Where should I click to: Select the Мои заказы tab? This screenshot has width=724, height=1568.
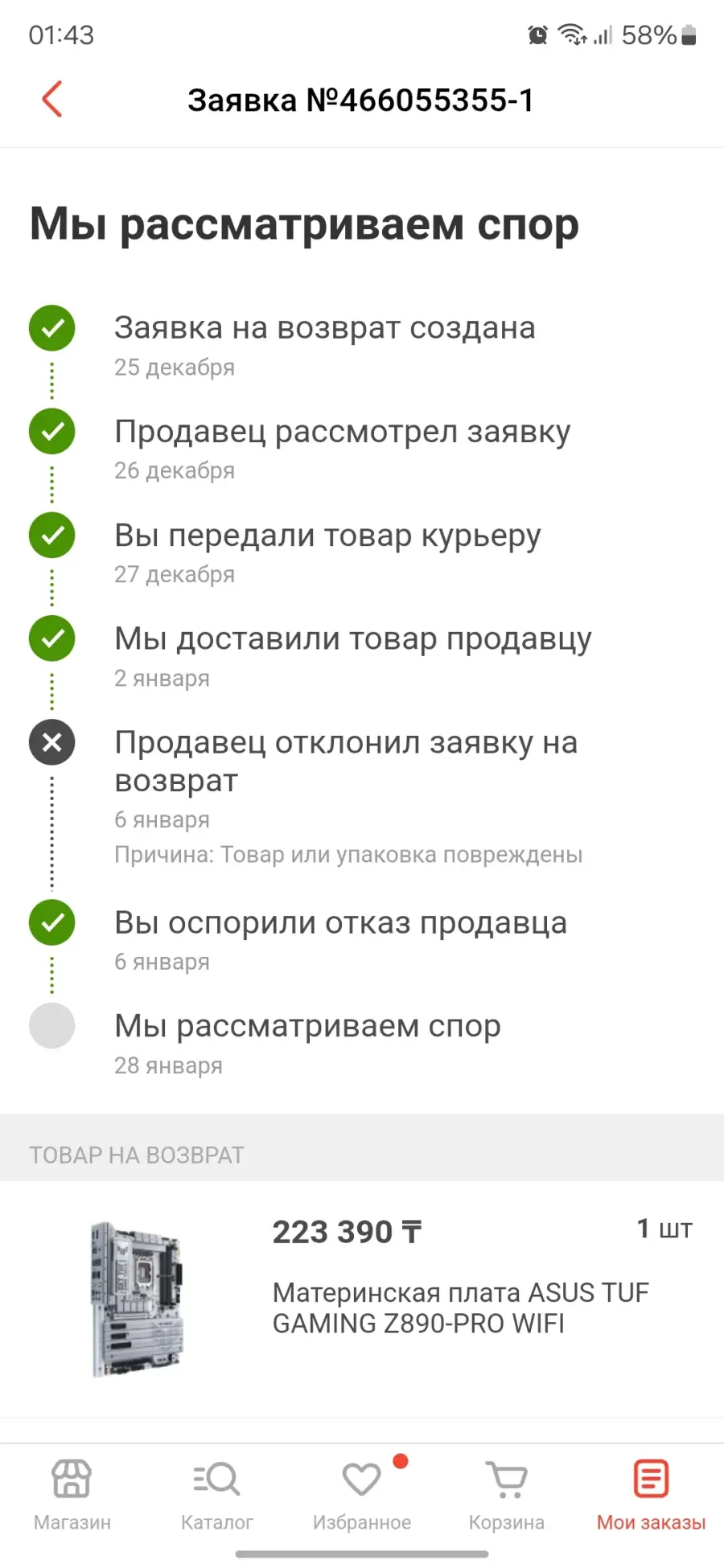(x=652, y=1494)
